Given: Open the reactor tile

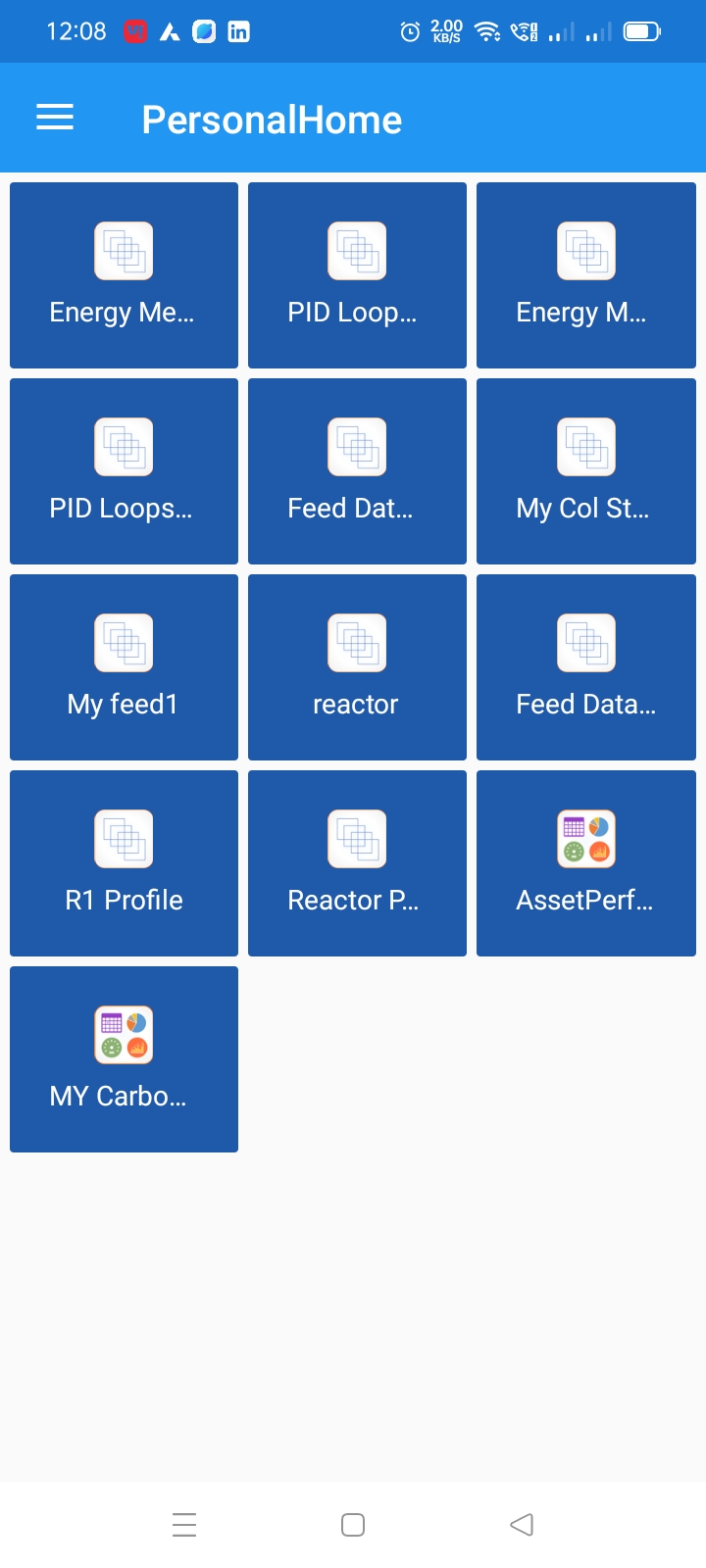Looking at the screenshot, I should [357, 667].
